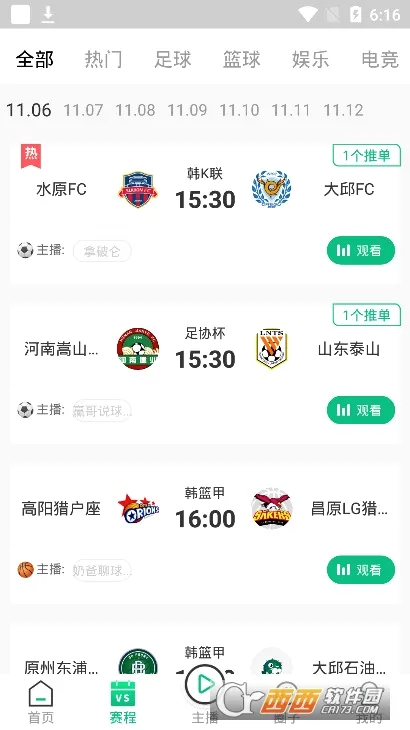The height and width of the screenshot is (730, 410).
Task: Select the 篮球 category tab
Action: (242, 59)
